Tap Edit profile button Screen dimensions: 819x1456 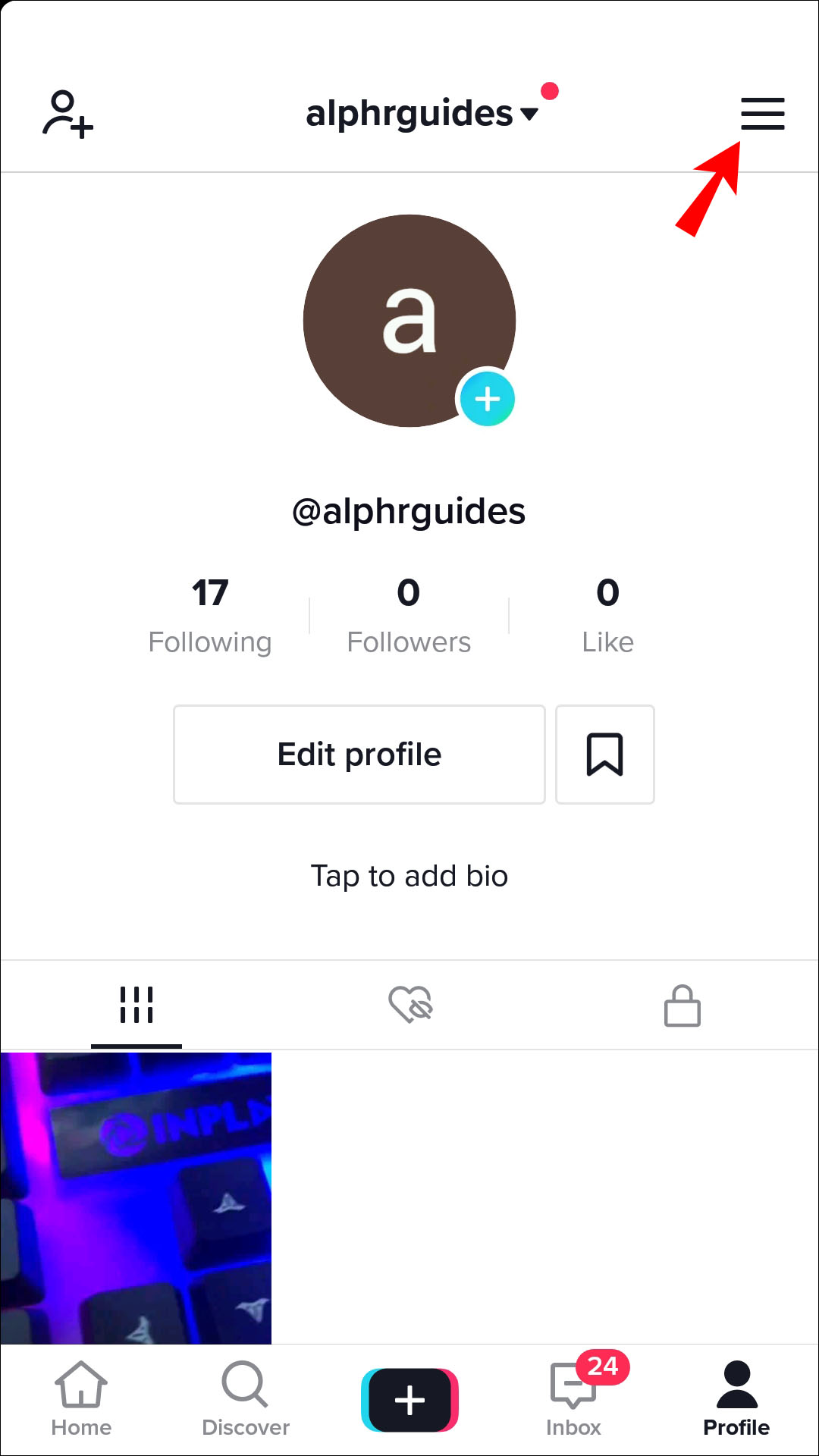pyautogui.click(x=359, y=755)
